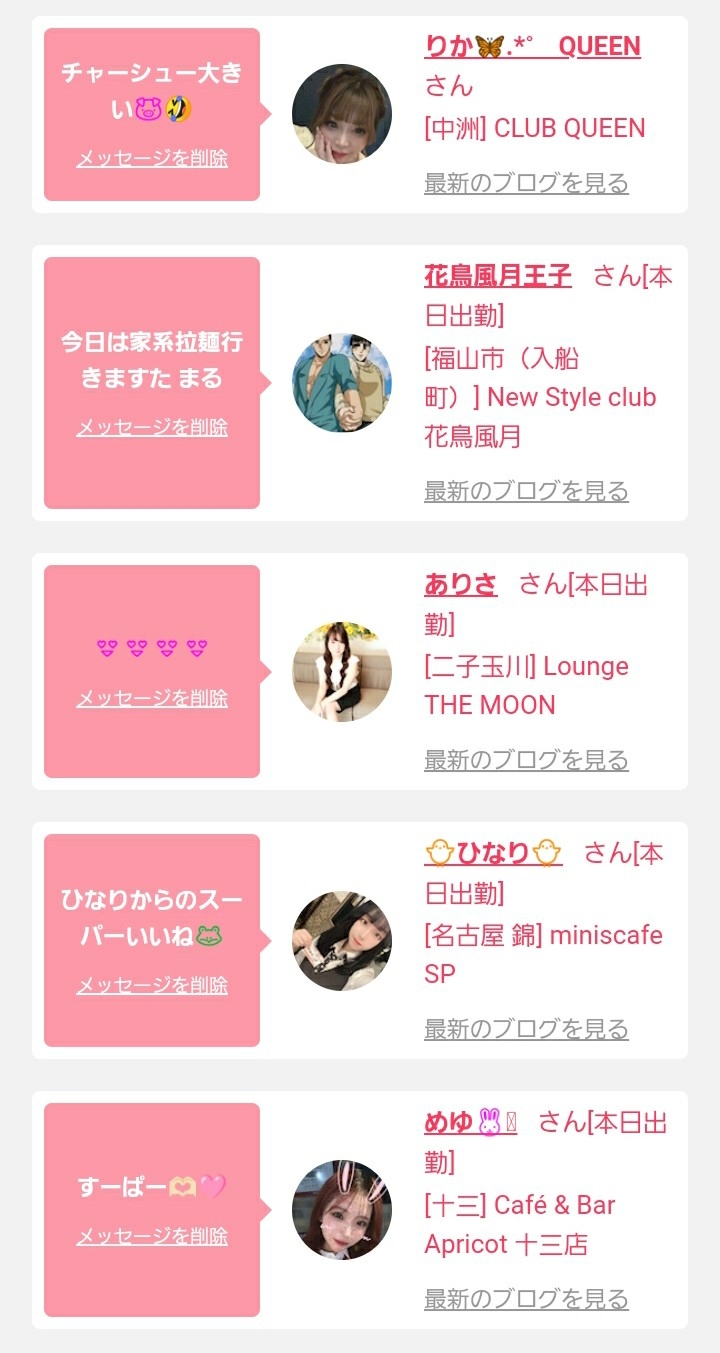Image resolution: width=720 pixels, height=1353 pixels.
Task: Delete the ひなりからのスーパーいいね message
Action: coord(152,985)
